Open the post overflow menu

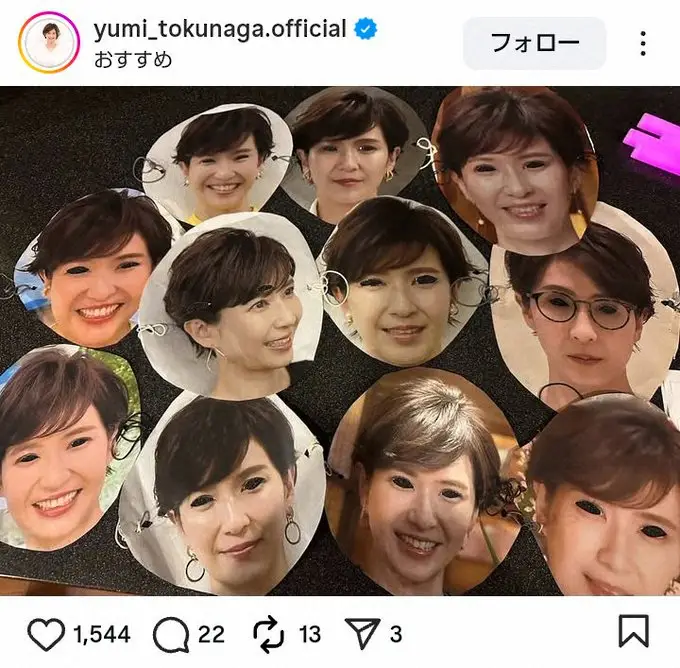tap(643, 43)
